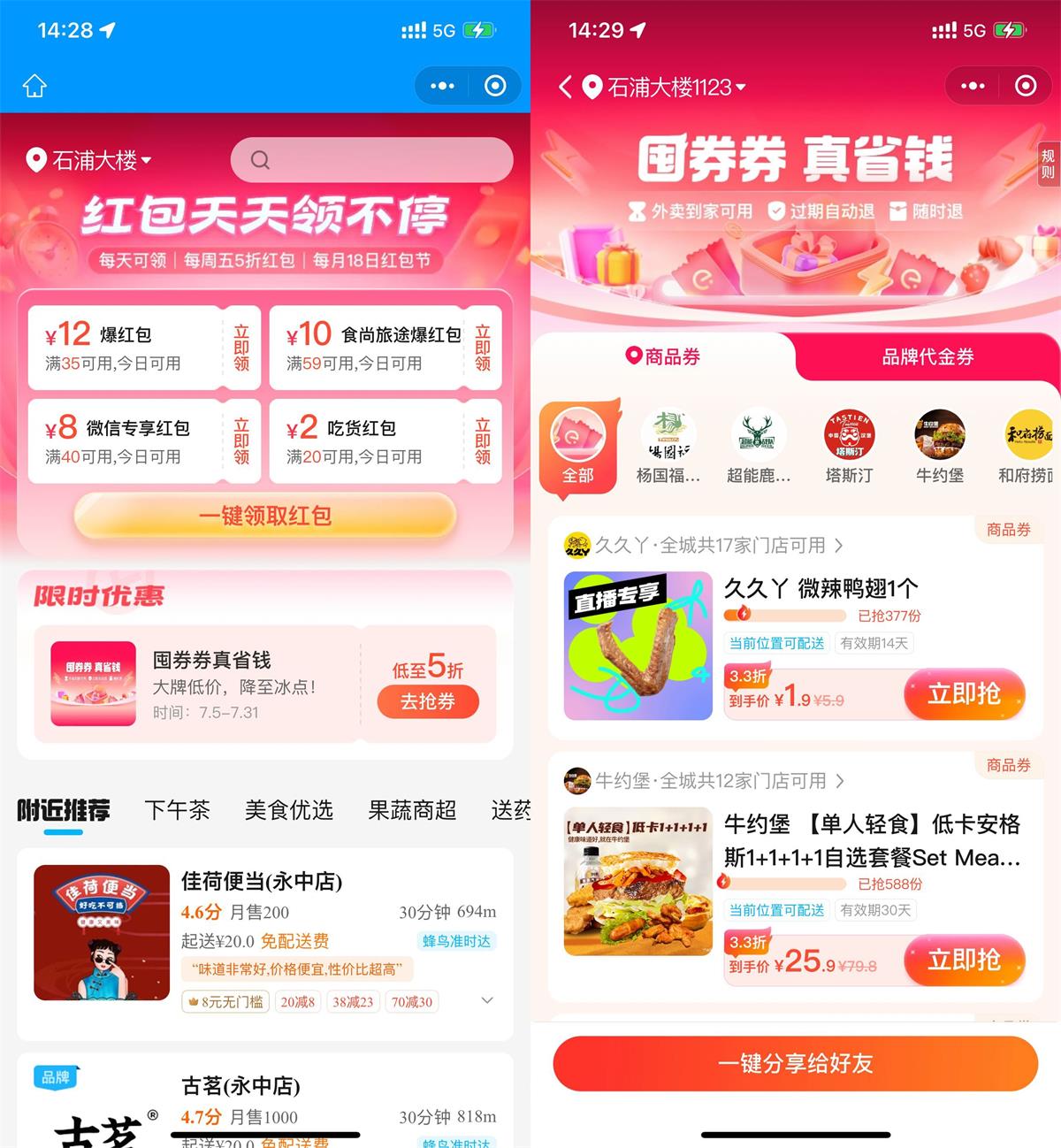This screenshot has width=1061, height=1148.
Task: Go back from 石浦大楼1123 page
Action: pos(566,87)
